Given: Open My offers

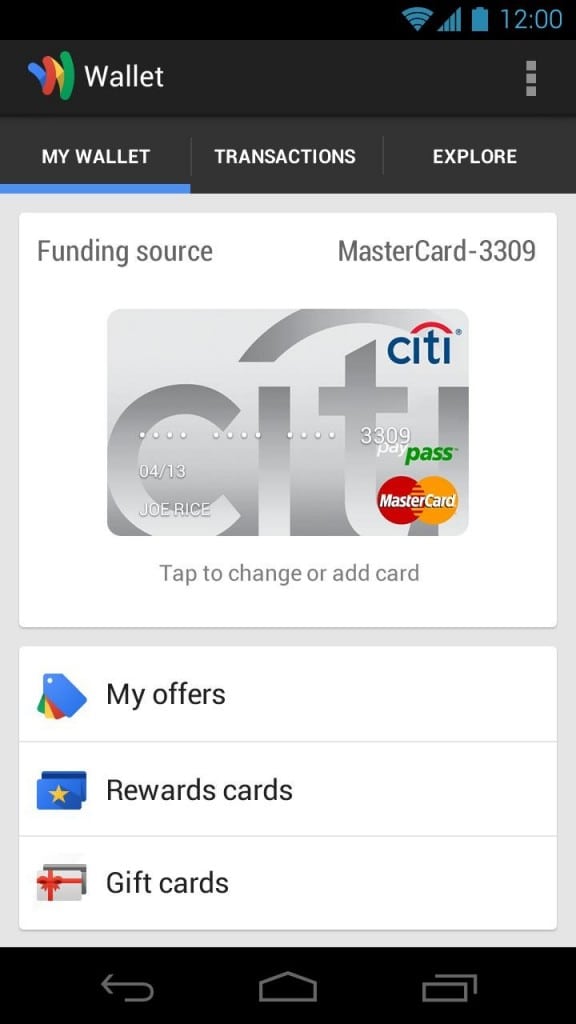Looking at the screenshot, I should tap(288, 694).
